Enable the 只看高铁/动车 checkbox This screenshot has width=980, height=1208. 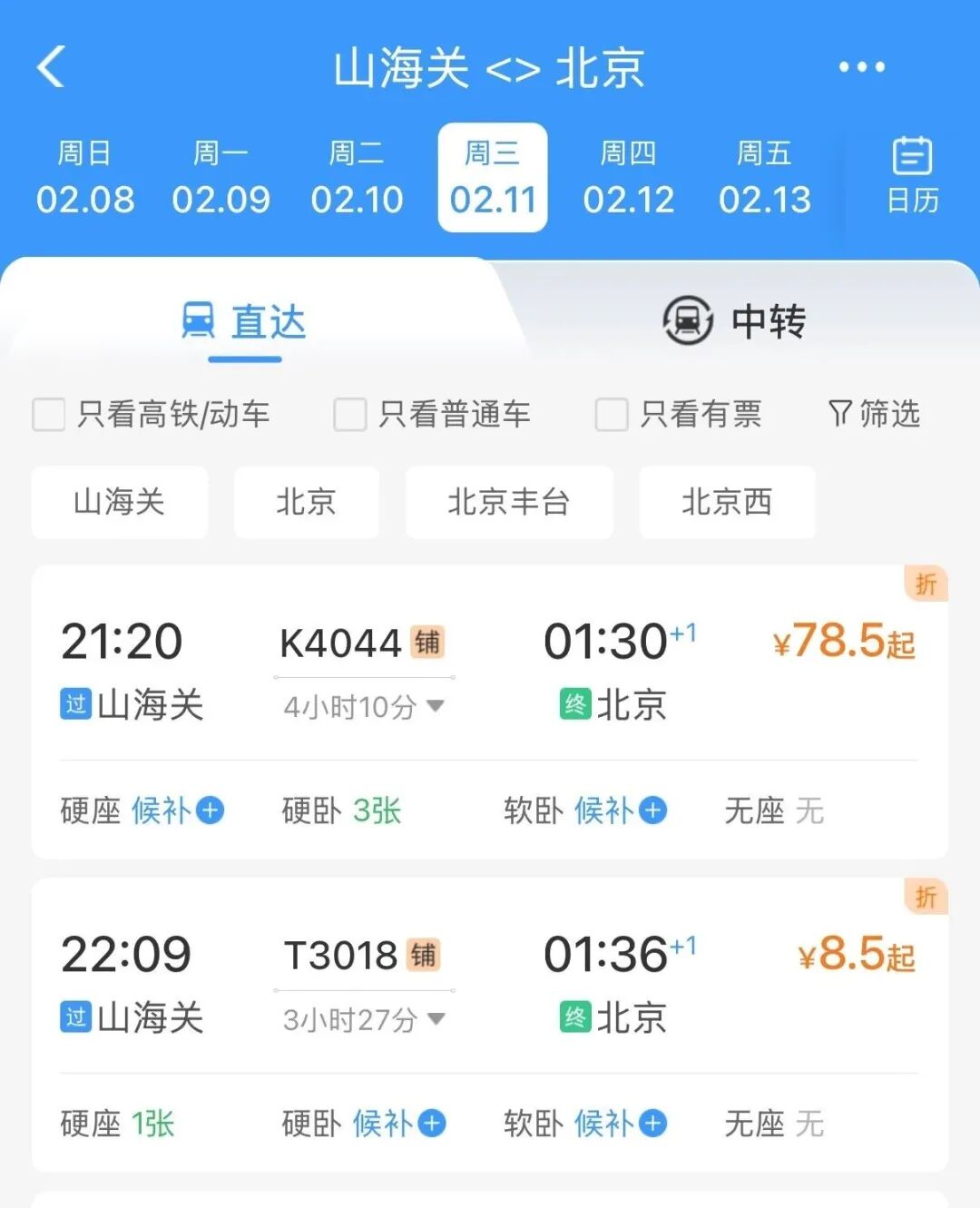click(x=49, y=415)
